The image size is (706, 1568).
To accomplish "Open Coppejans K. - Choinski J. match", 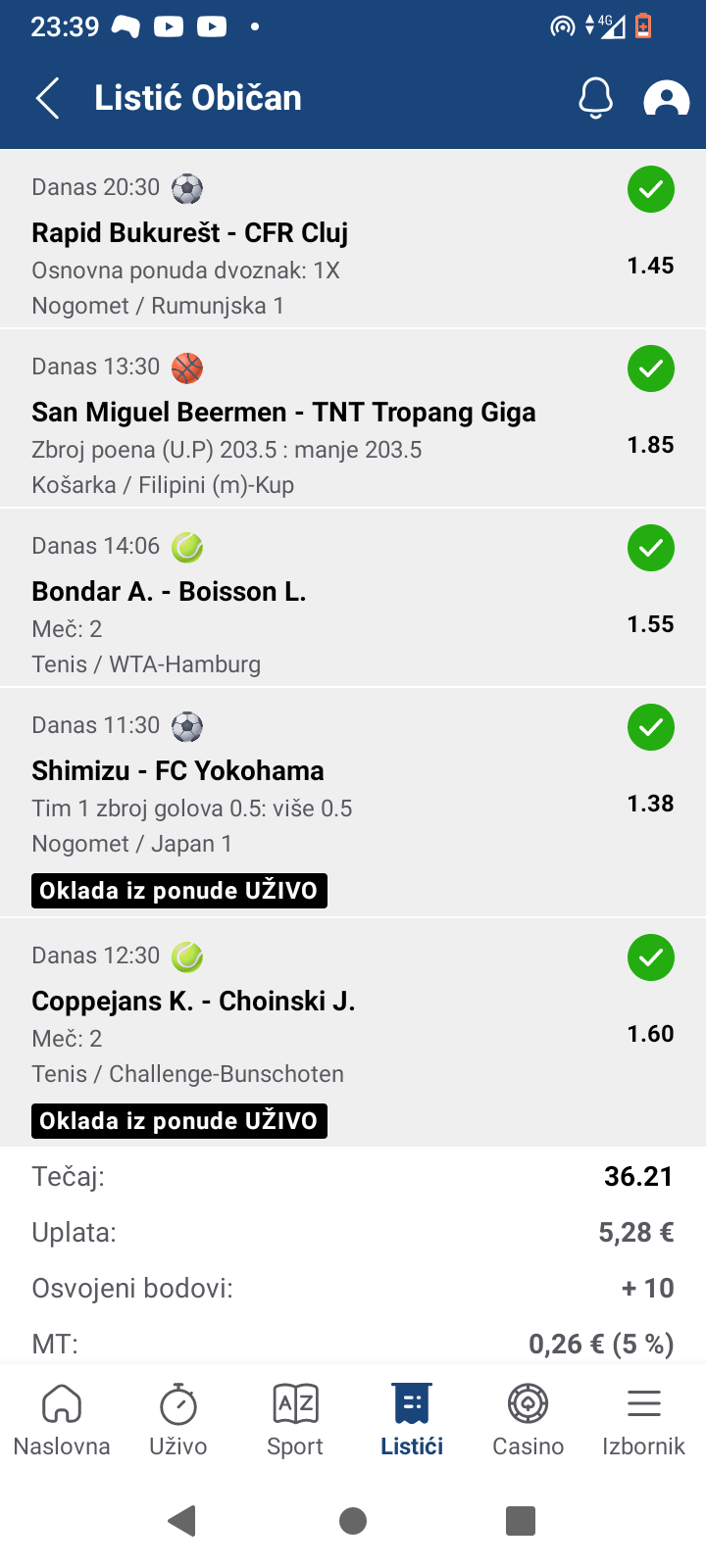I will [x=193, y=1002].
